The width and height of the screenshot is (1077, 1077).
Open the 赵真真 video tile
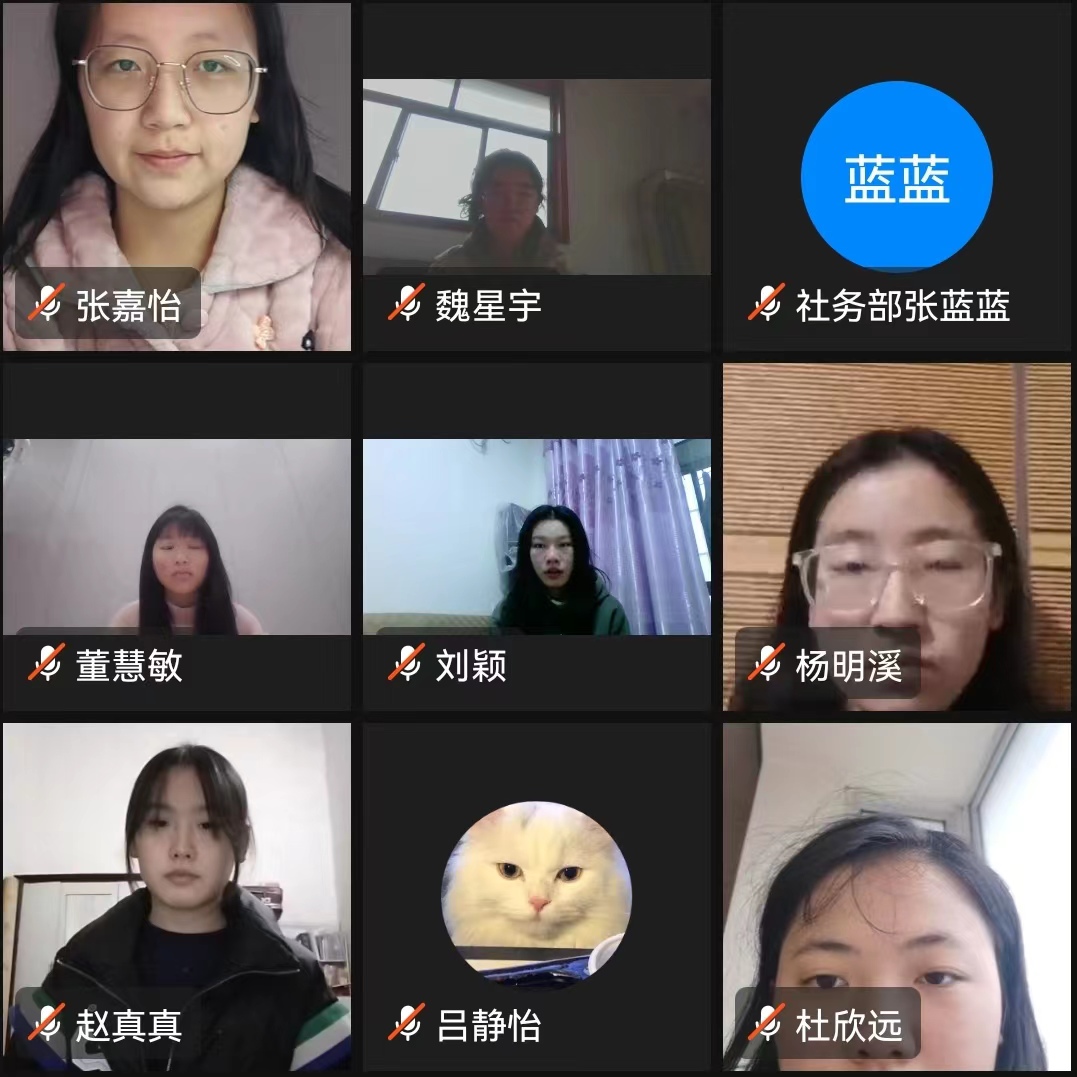177,897
